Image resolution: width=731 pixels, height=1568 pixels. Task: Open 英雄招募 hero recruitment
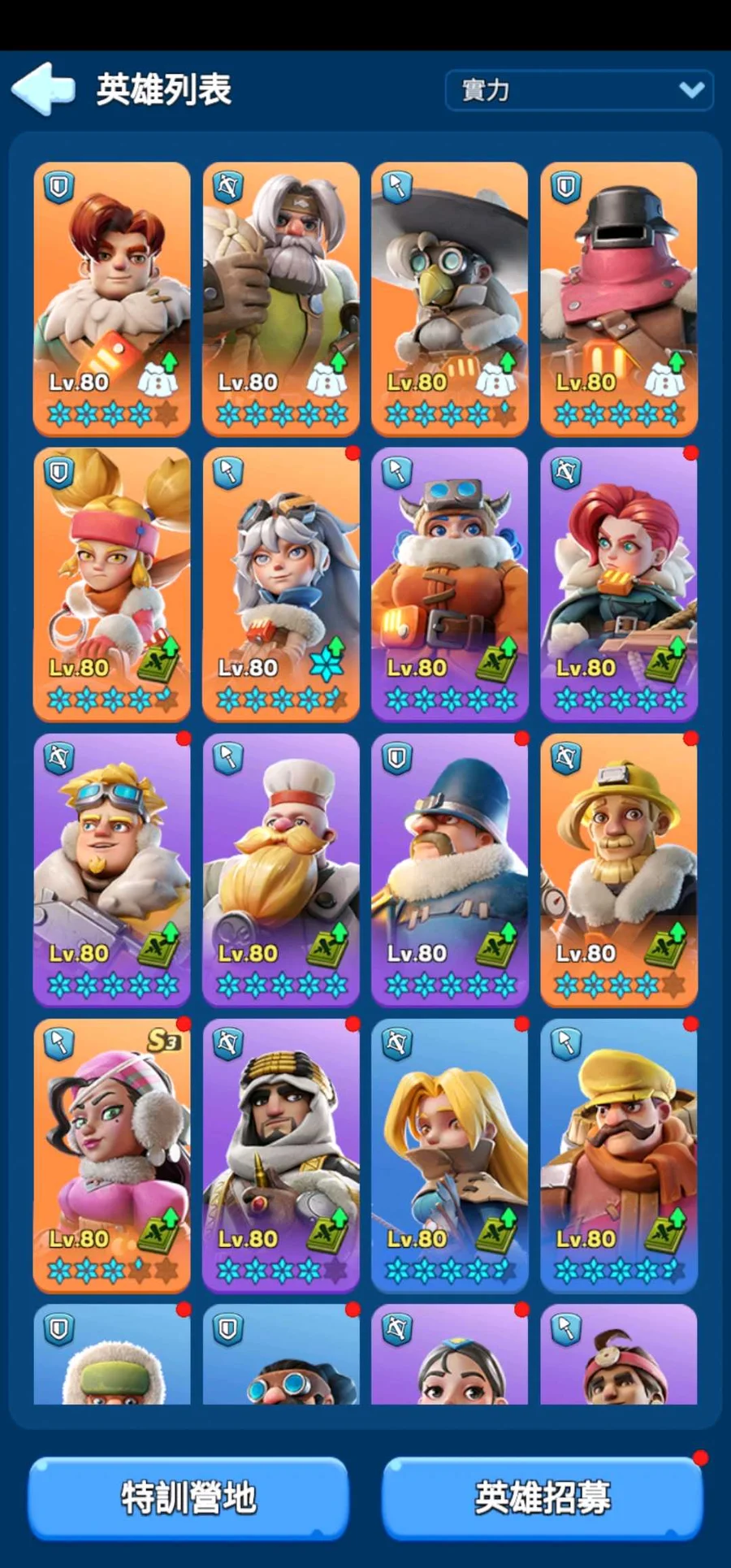542,1497
